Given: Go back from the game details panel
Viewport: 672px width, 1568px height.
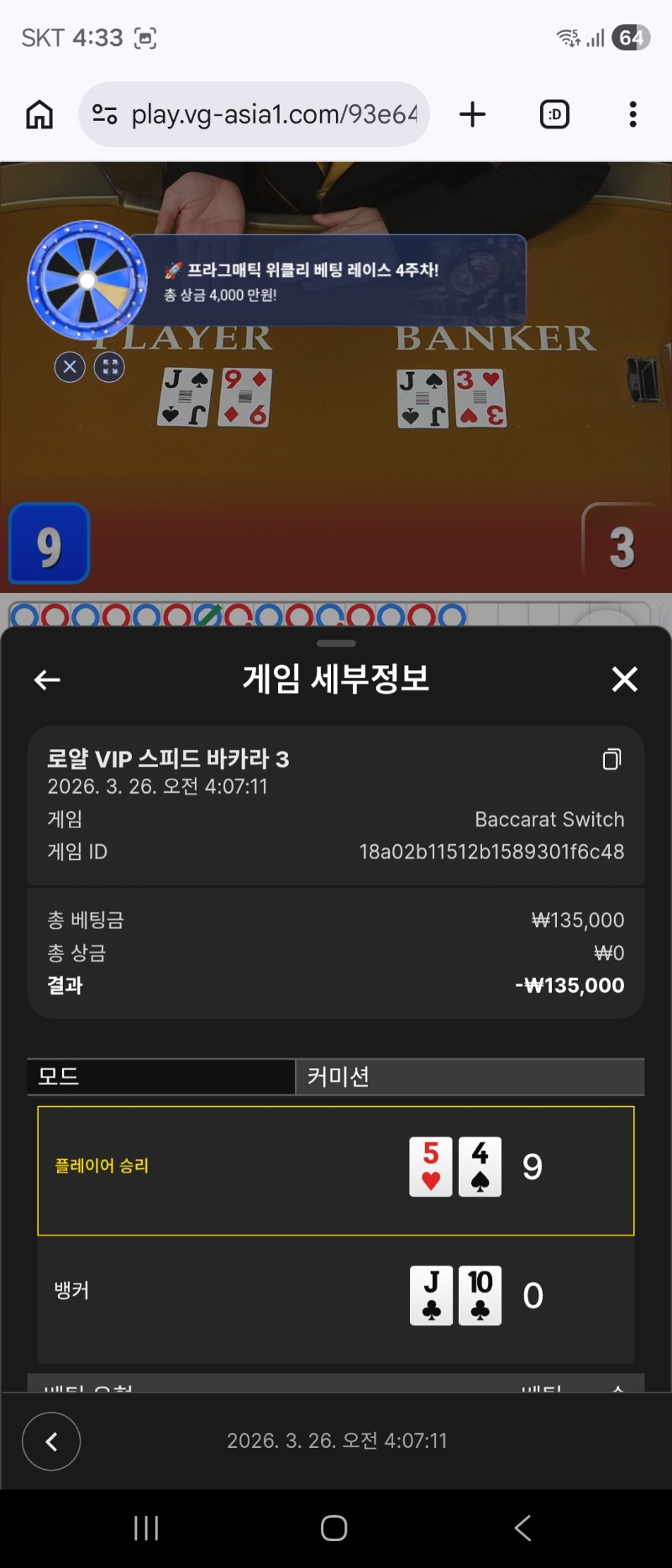Looking at the screenshot, I should pyautogui.click(x=48, y=679).
